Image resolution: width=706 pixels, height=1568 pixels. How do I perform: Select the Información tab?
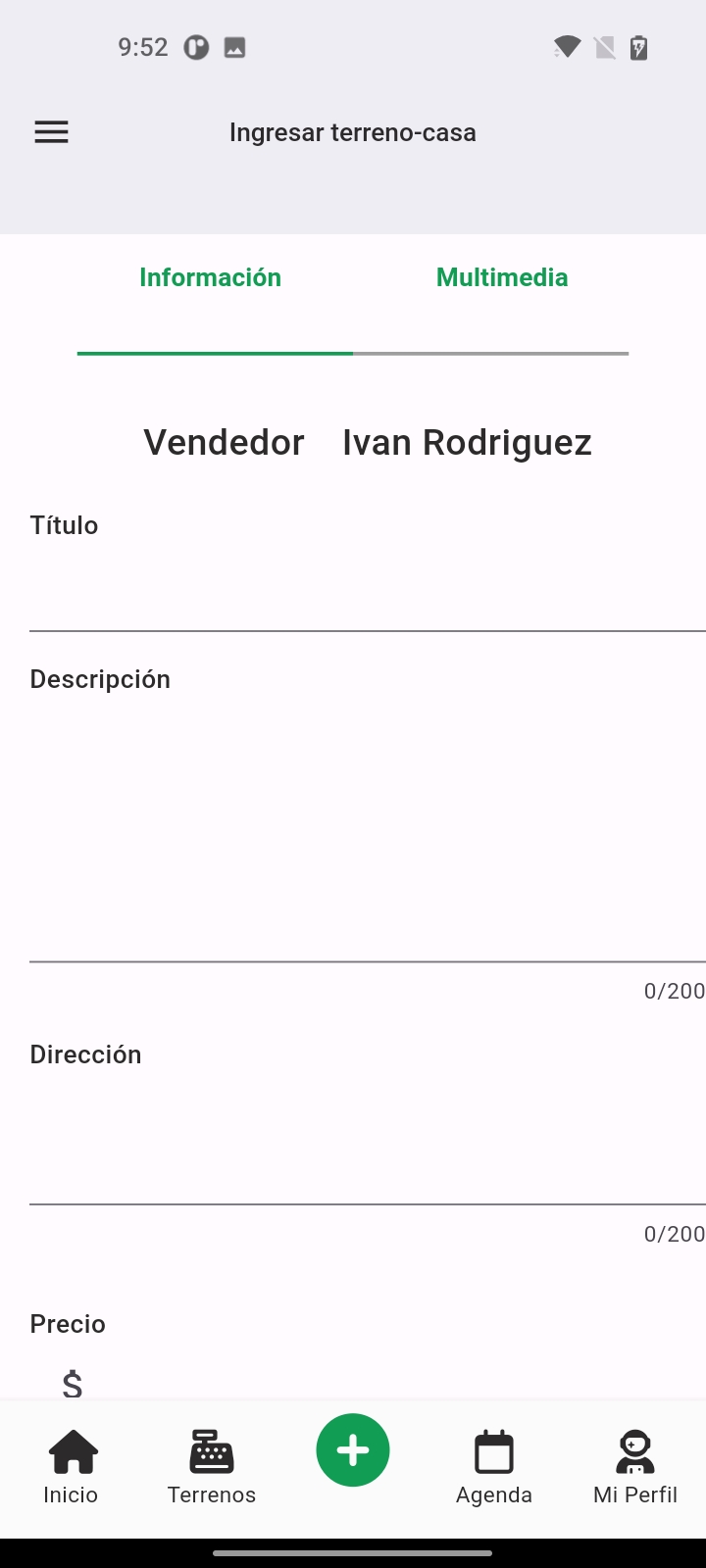(x=210, y=277)
